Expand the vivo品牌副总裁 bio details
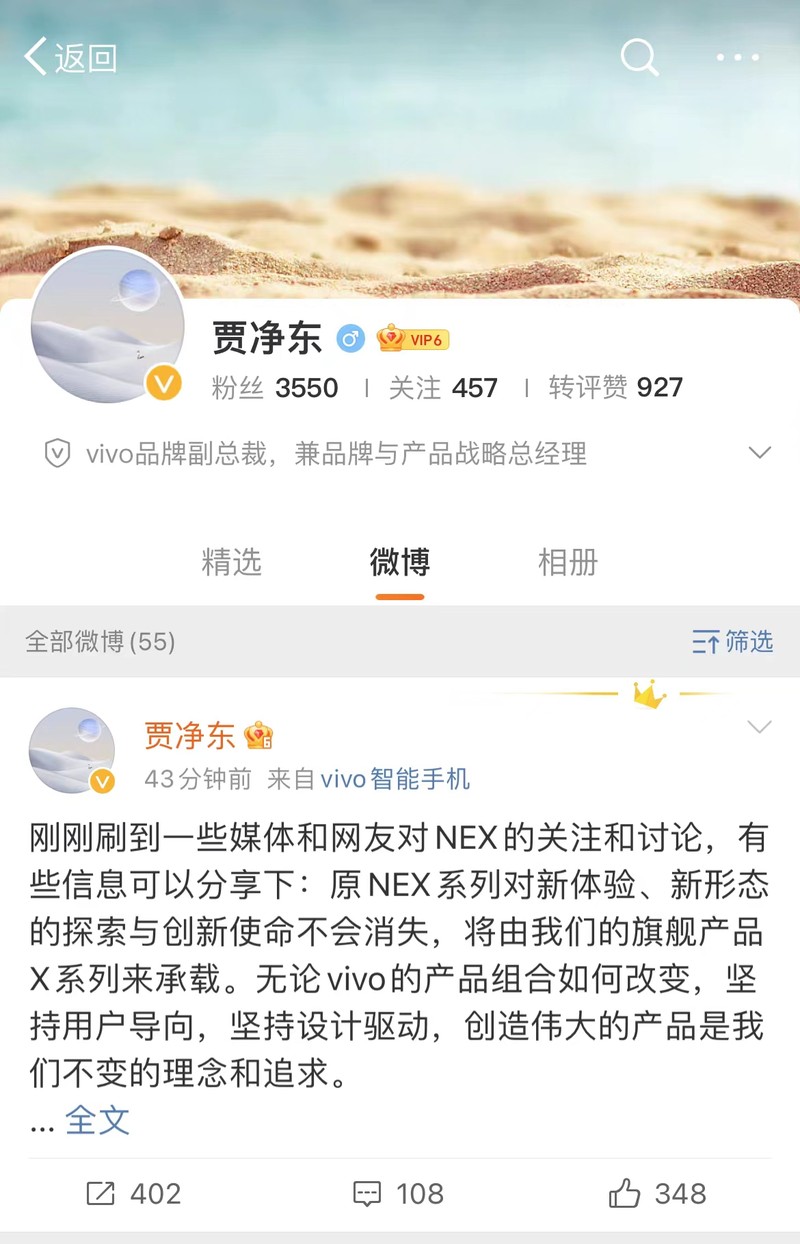The image size is (800, 1244). click(x=759, y=453)
